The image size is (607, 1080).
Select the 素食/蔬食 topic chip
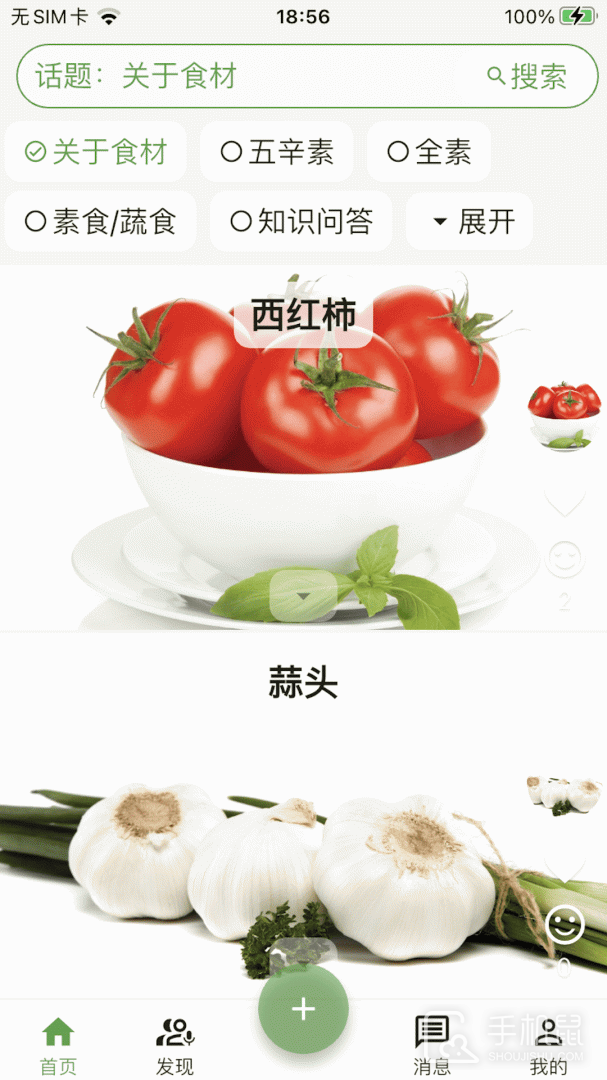coord(100,221)
